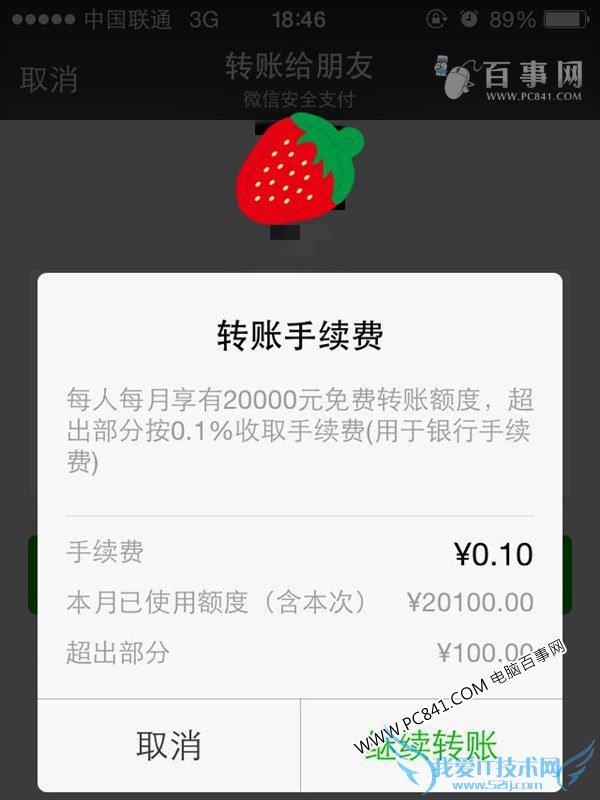Tap 取消 in the 转账手续费 dialog

click(x=168, y=745)
